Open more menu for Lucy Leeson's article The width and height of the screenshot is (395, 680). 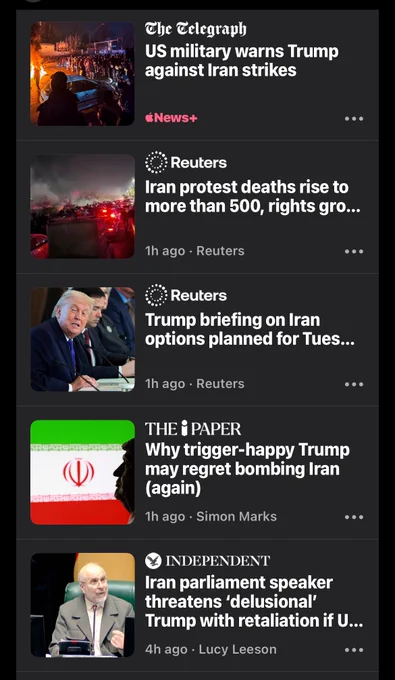tap(354, 650)
